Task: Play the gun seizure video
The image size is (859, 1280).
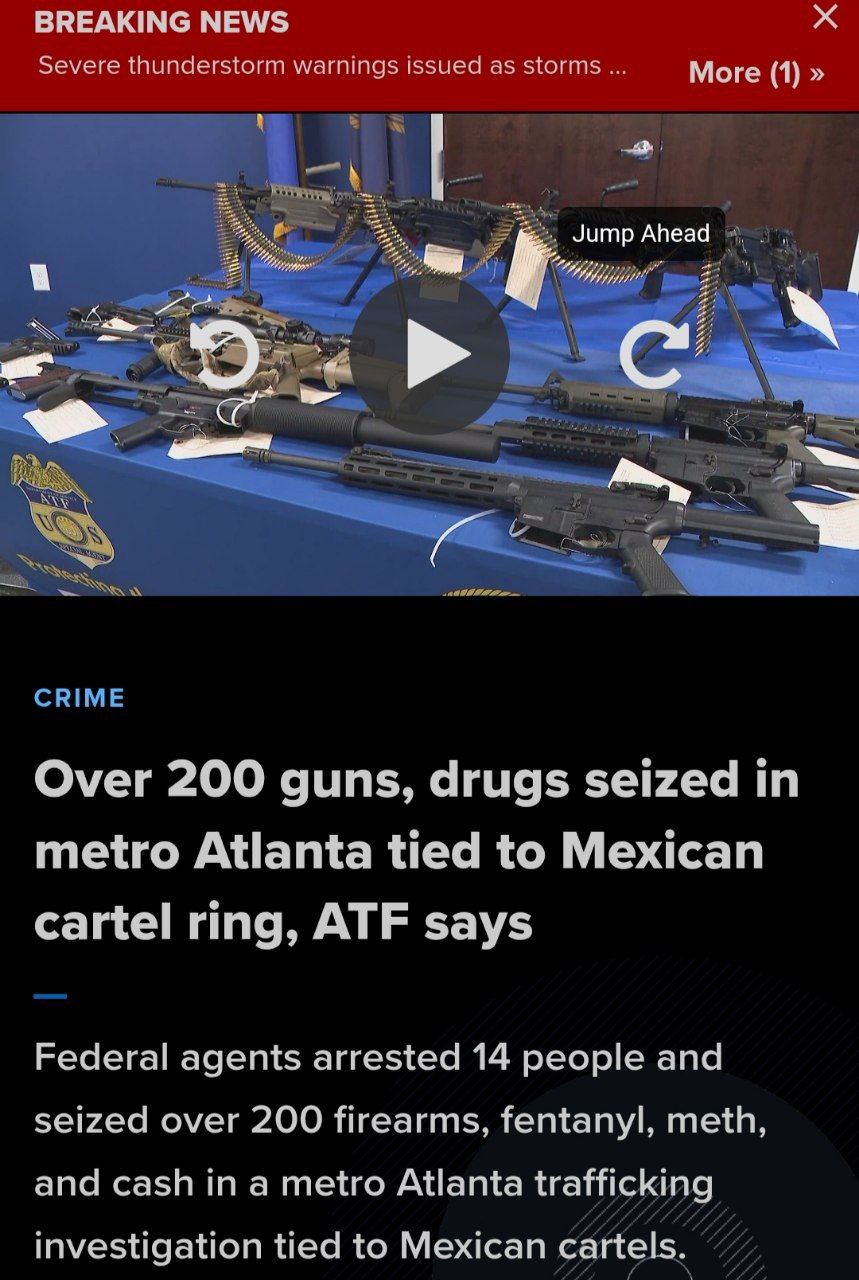Action: coord(430,354)
